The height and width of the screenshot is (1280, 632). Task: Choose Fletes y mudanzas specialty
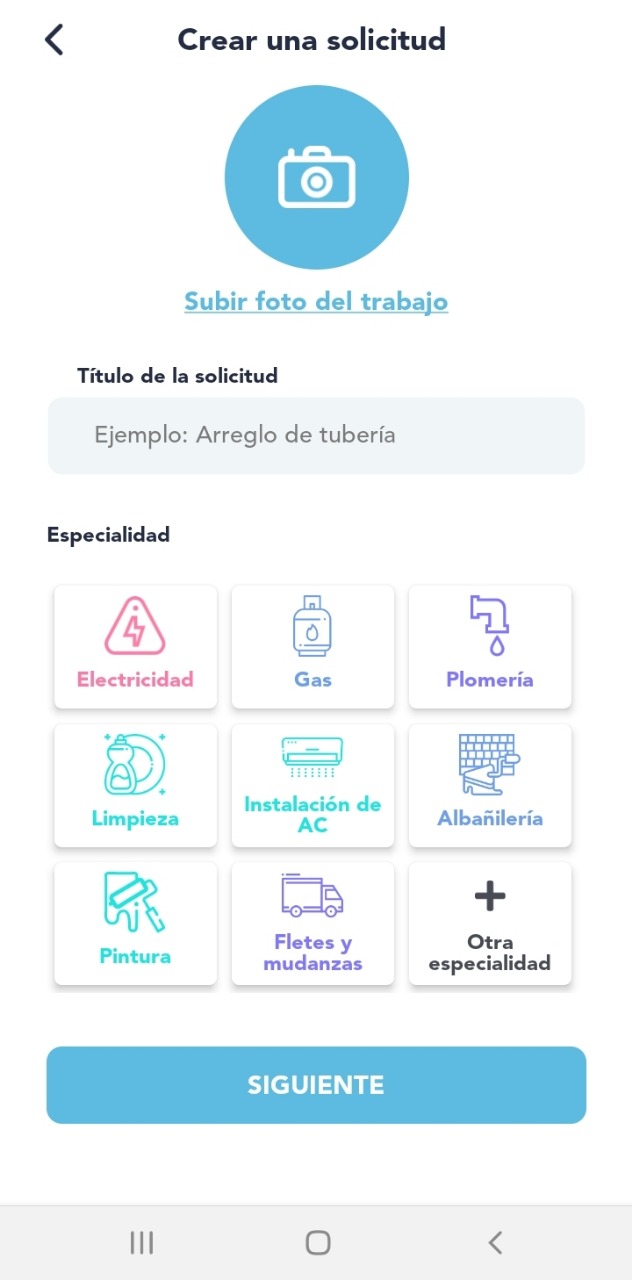(x=313, y=923)
